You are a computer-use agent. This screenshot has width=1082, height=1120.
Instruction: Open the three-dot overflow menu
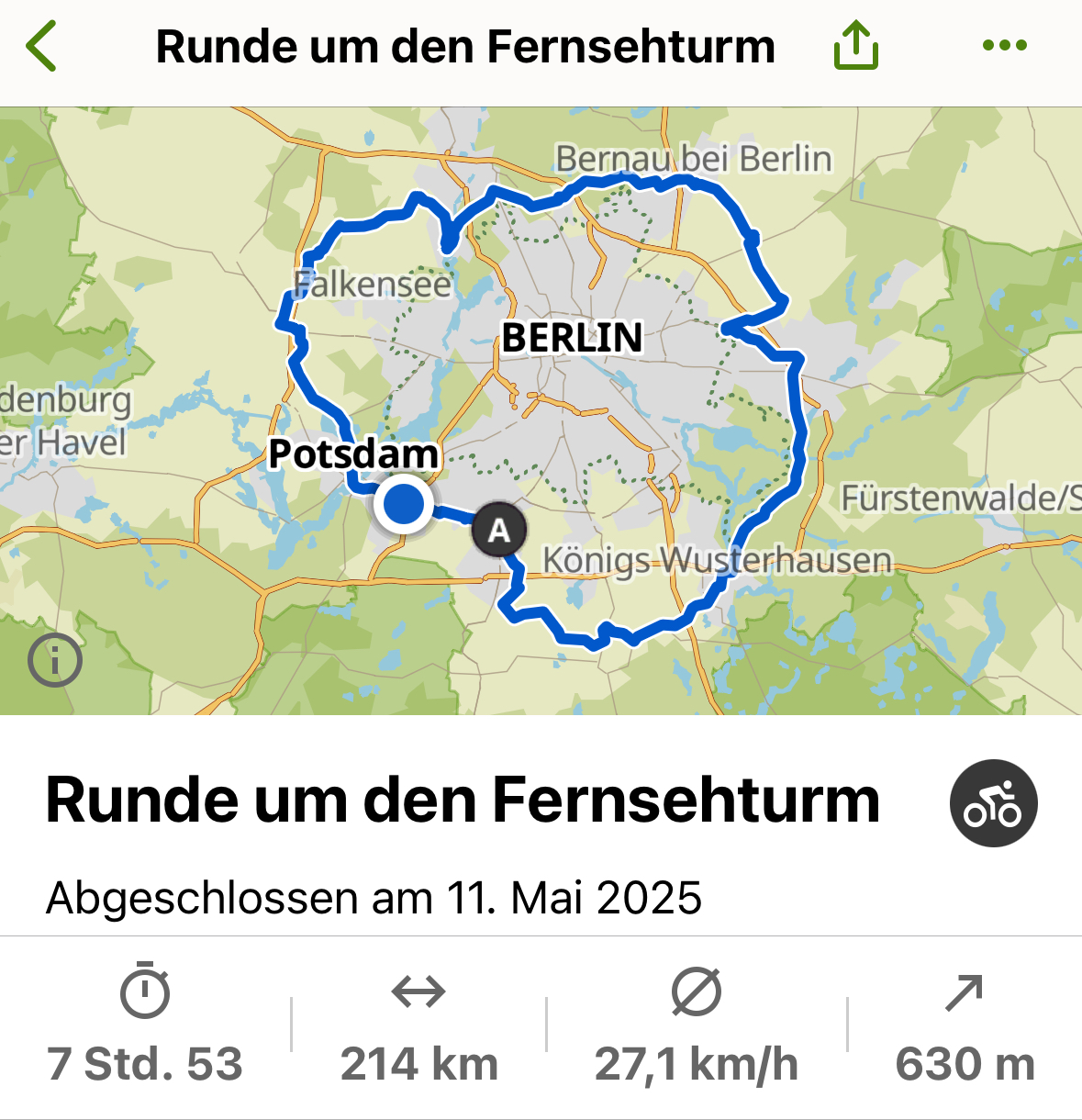[1004, 46]
